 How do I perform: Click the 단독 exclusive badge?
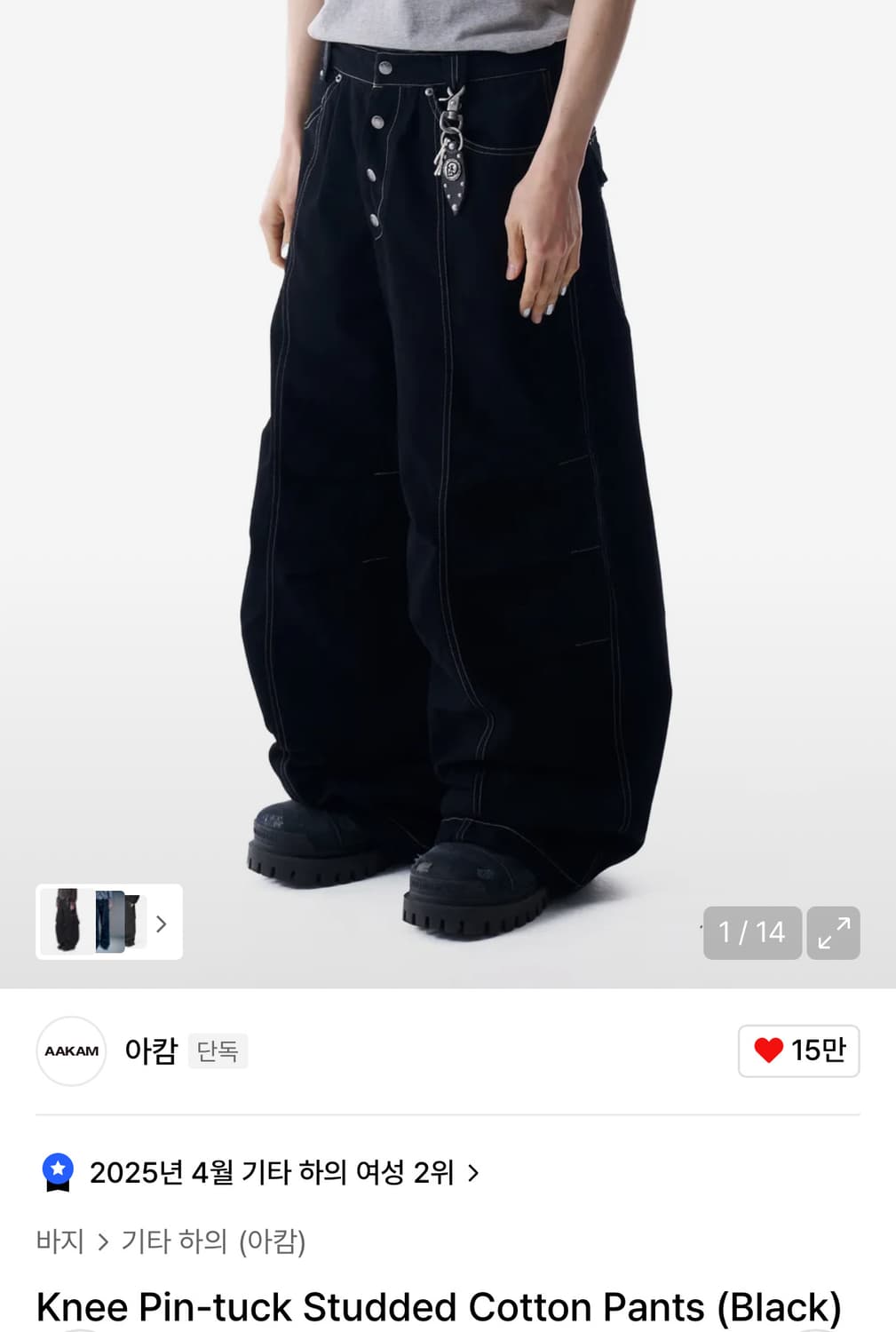click(218, 1051)
